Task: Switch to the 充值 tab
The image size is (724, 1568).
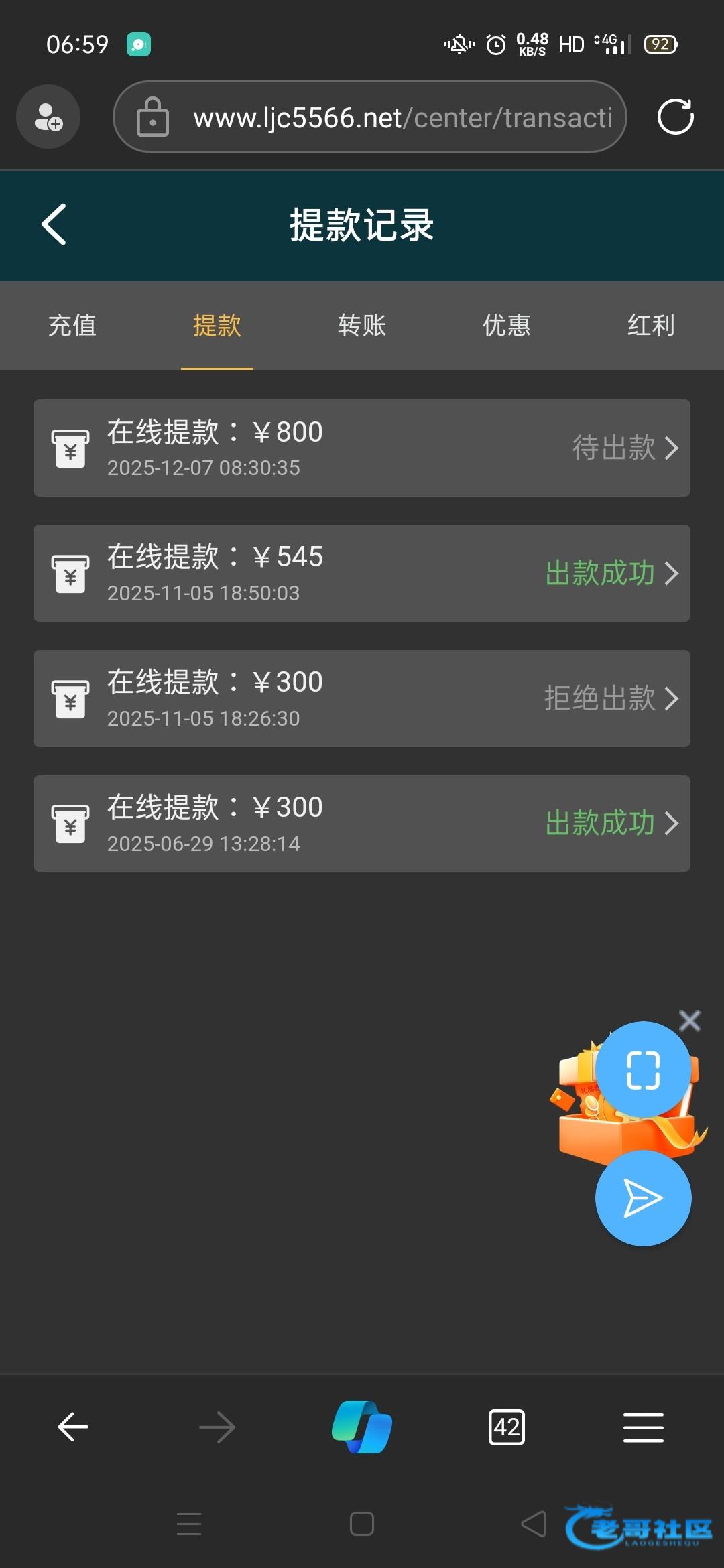Action: (72, 326)
